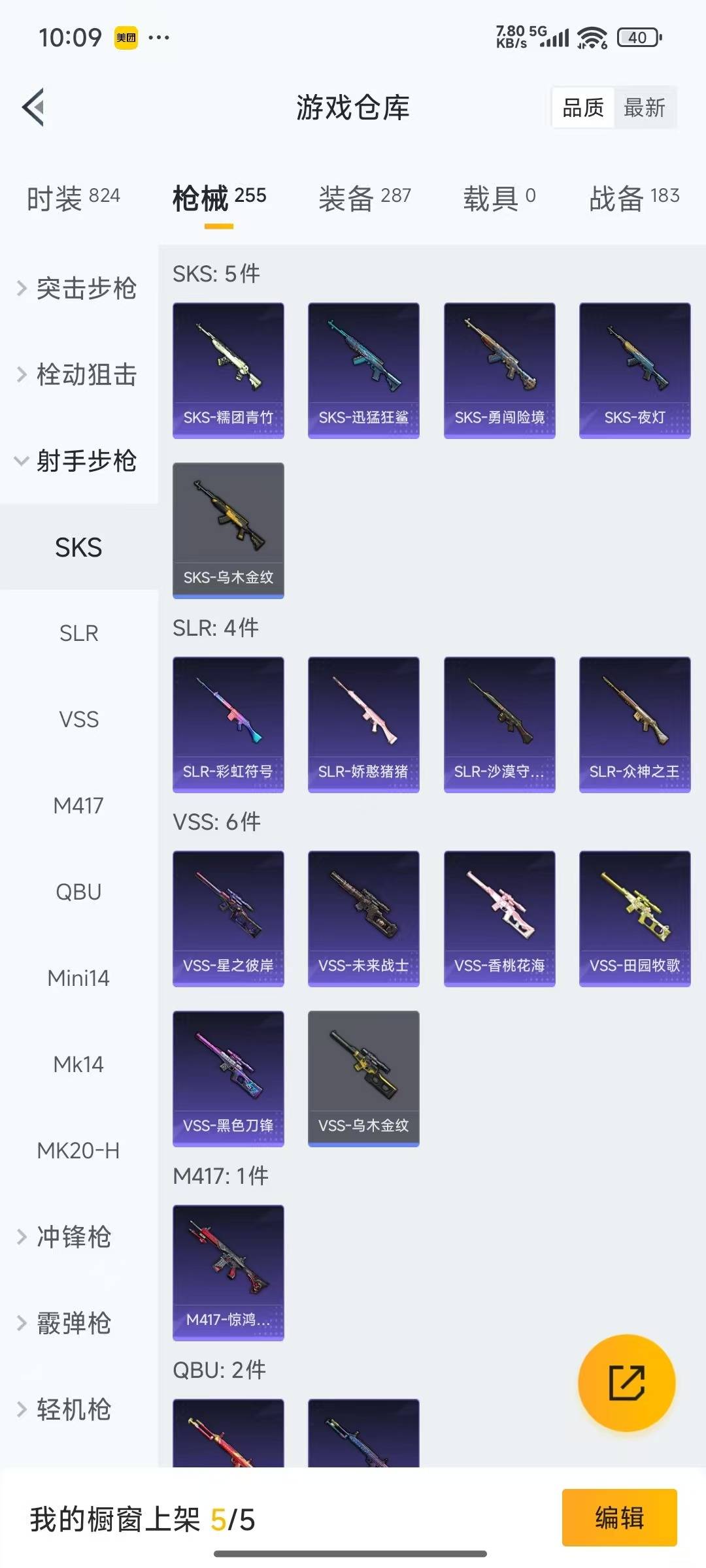706x1568 pixels.
Task: Open the SKS-糯团青竹 skin
Action: tap(228, 370)
